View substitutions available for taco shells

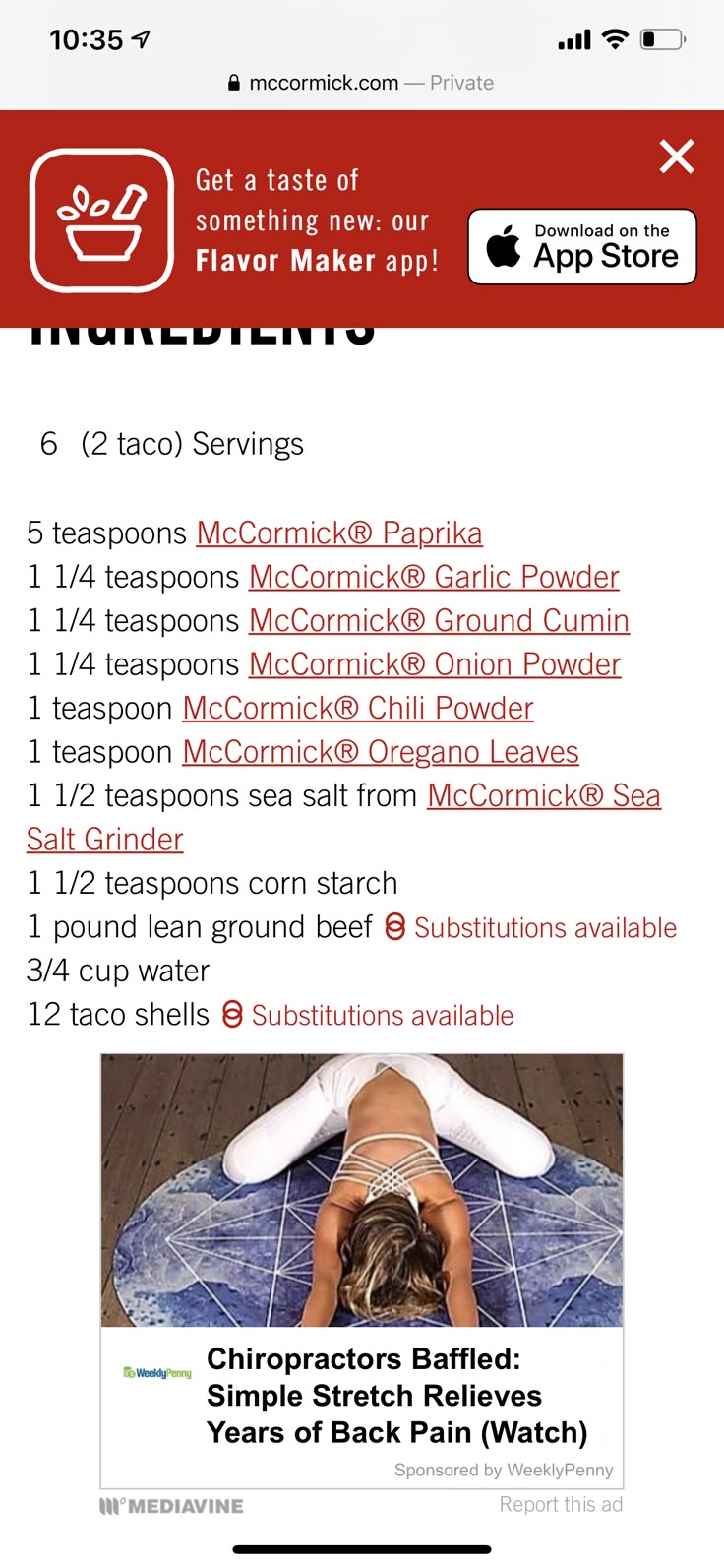pyautogui.click(x=367, y=1015)
